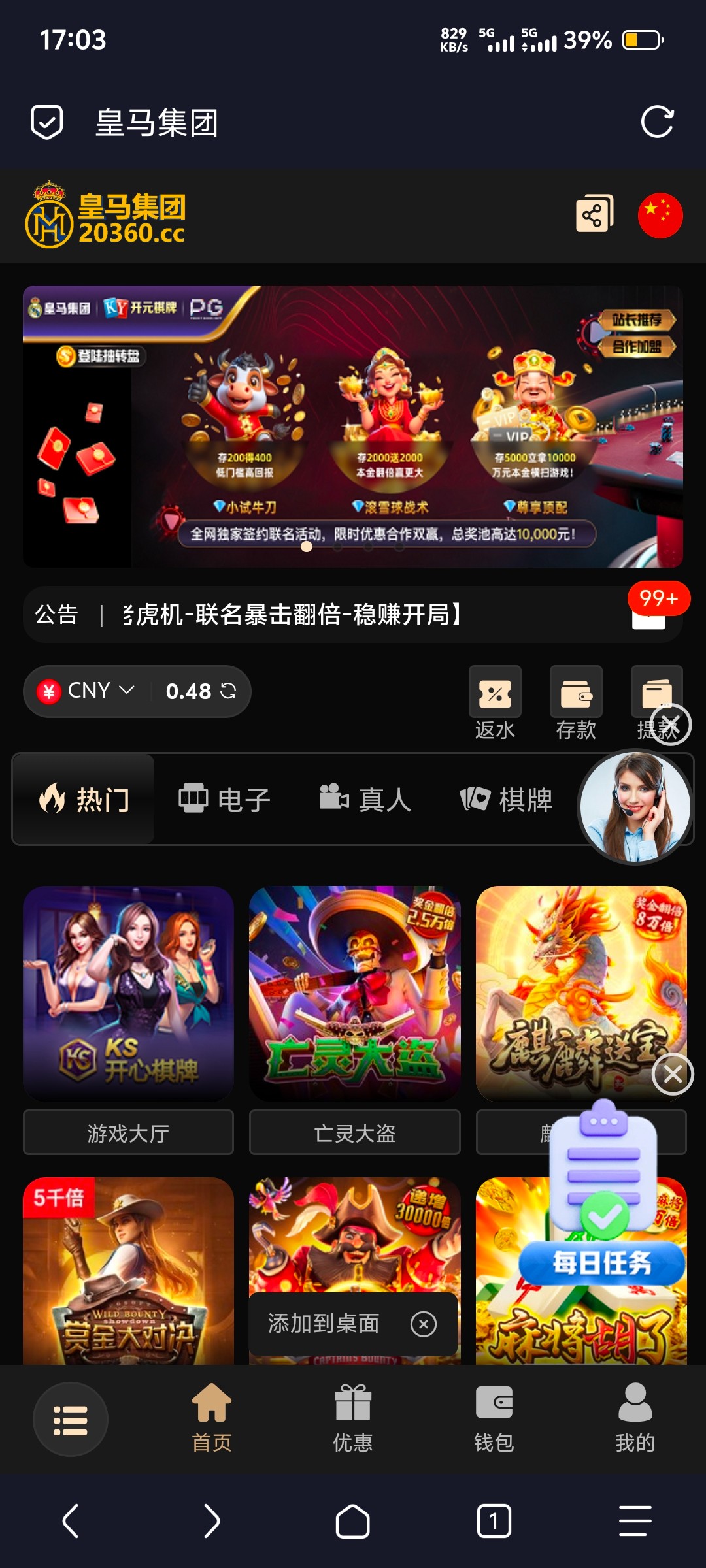Select the 热门 tab
Screen dimensions: 706x1568
click(x=84, y=800)
